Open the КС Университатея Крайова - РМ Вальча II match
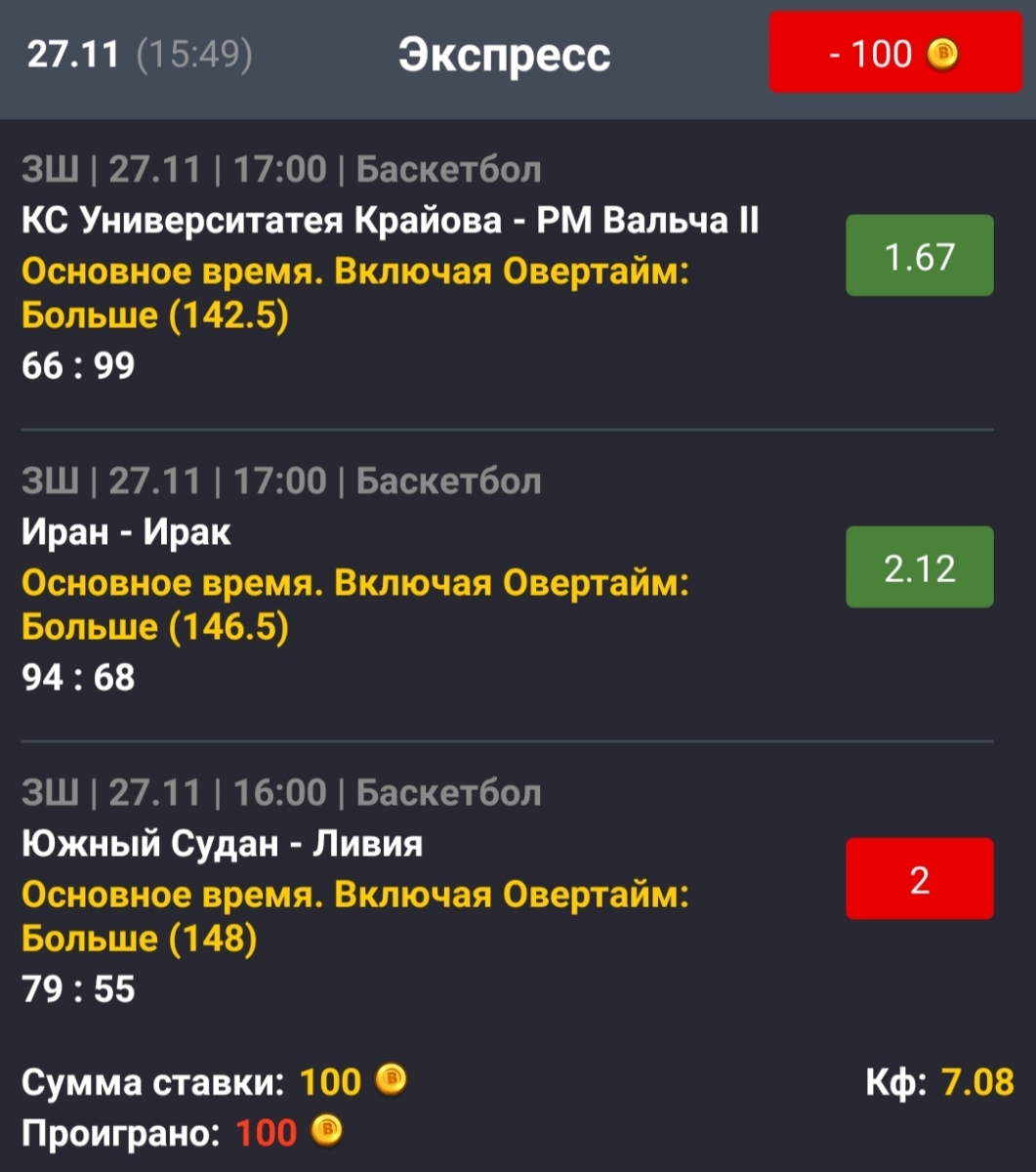 (390, 222)
